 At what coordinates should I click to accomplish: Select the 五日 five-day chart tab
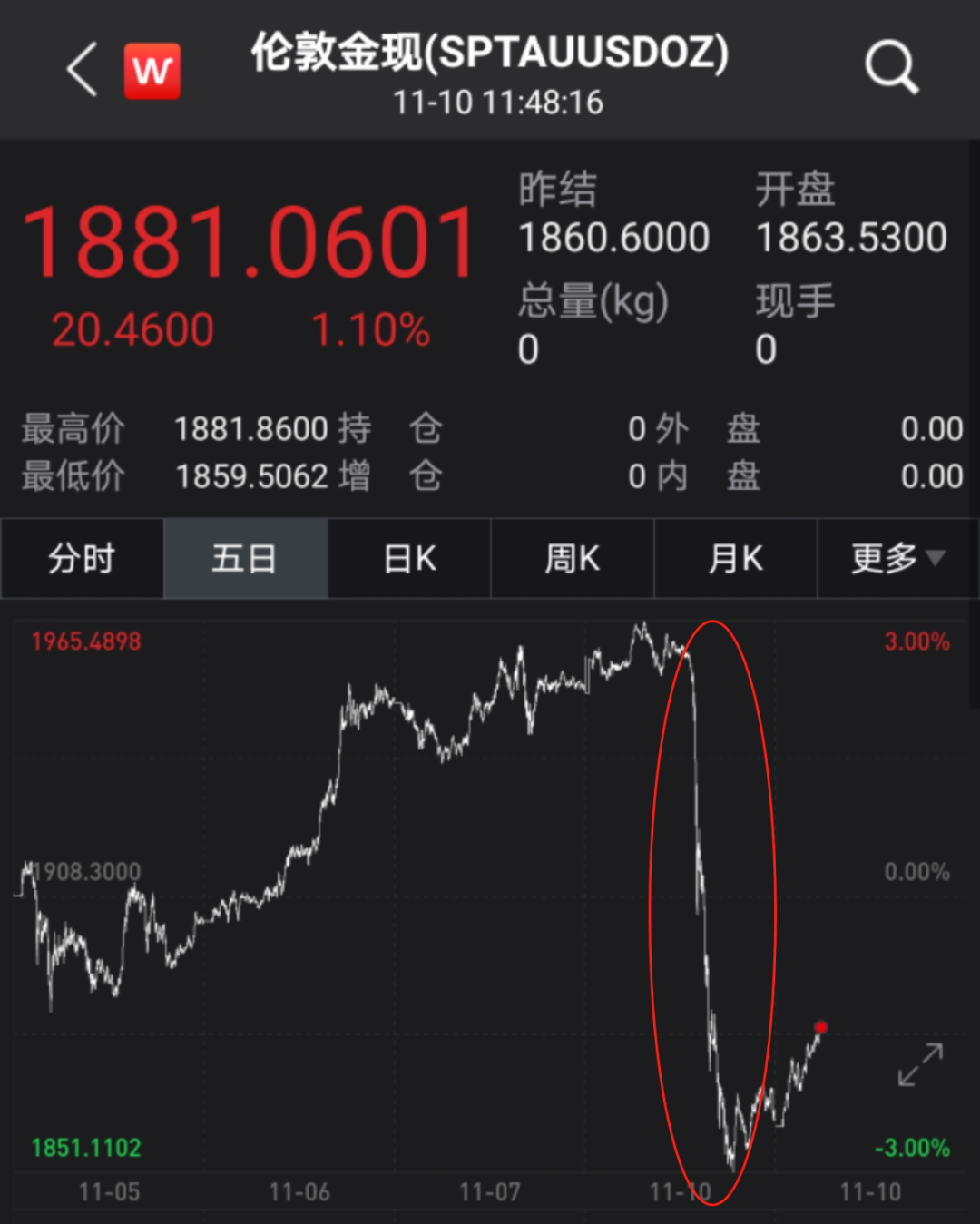coord(245,559)
